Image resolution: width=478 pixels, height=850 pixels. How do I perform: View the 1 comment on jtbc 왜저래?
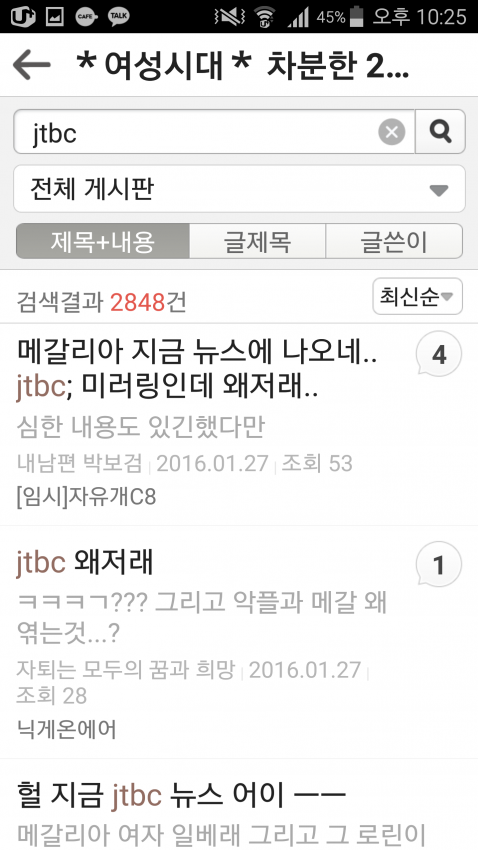click(x=438, y=565)
